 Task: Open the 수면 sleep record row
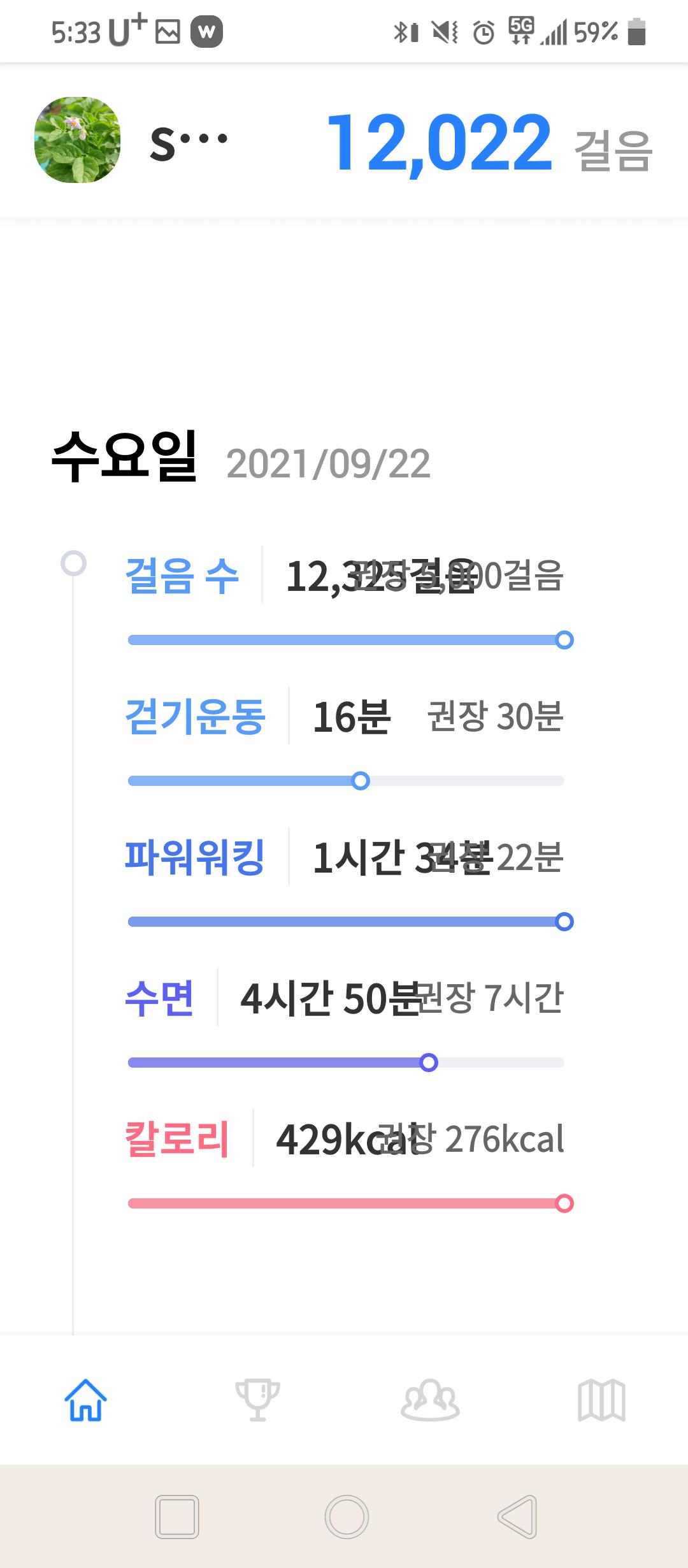[x=344, y=999]
